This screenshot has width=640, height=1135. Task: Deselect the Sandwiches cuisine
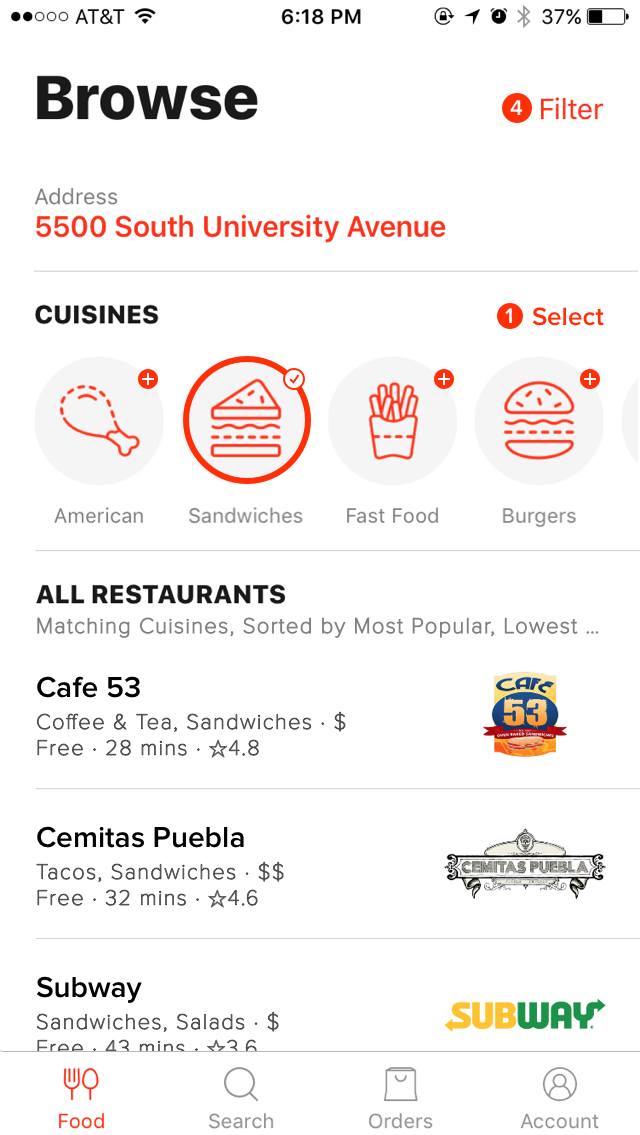click(x=246, y=421)
